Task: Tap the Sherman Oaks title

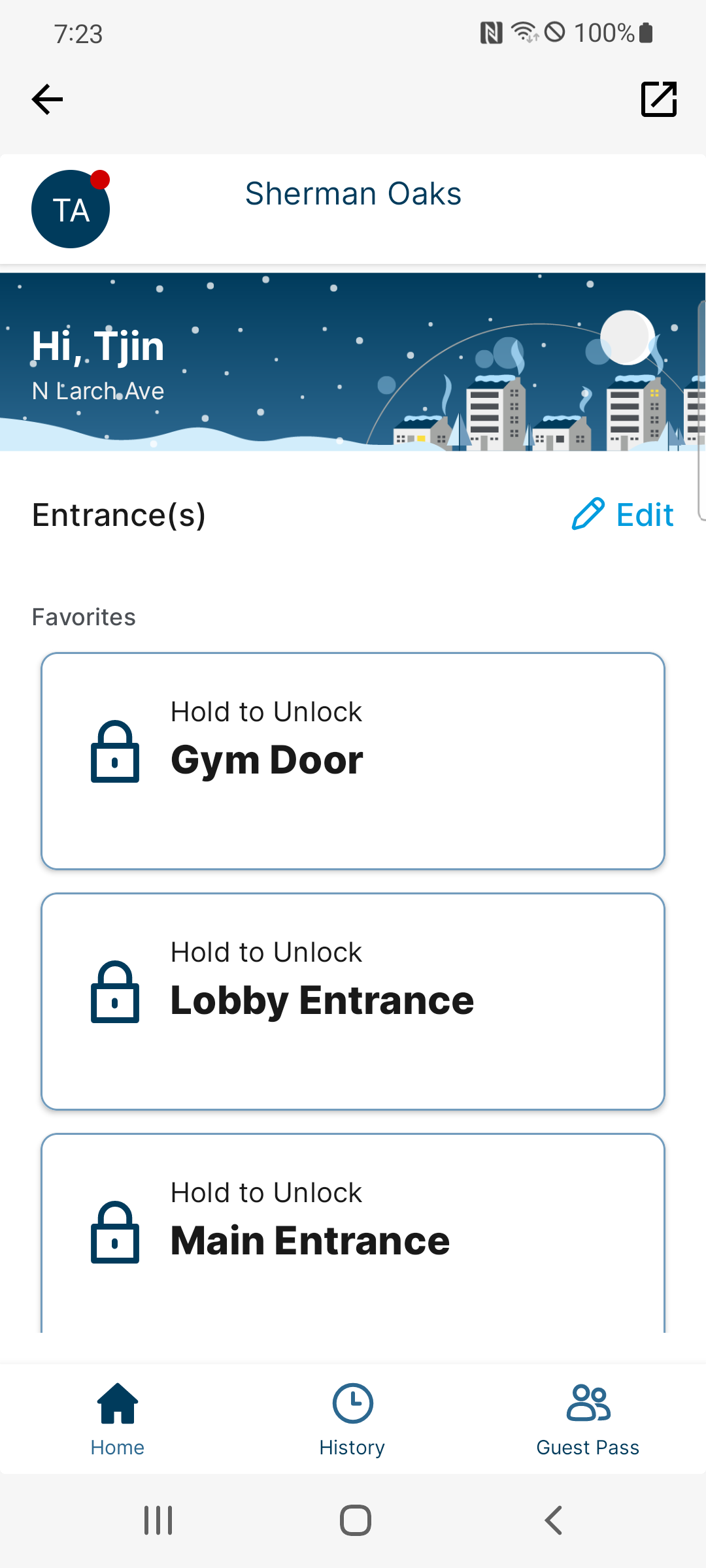Action: coord(353,193)
